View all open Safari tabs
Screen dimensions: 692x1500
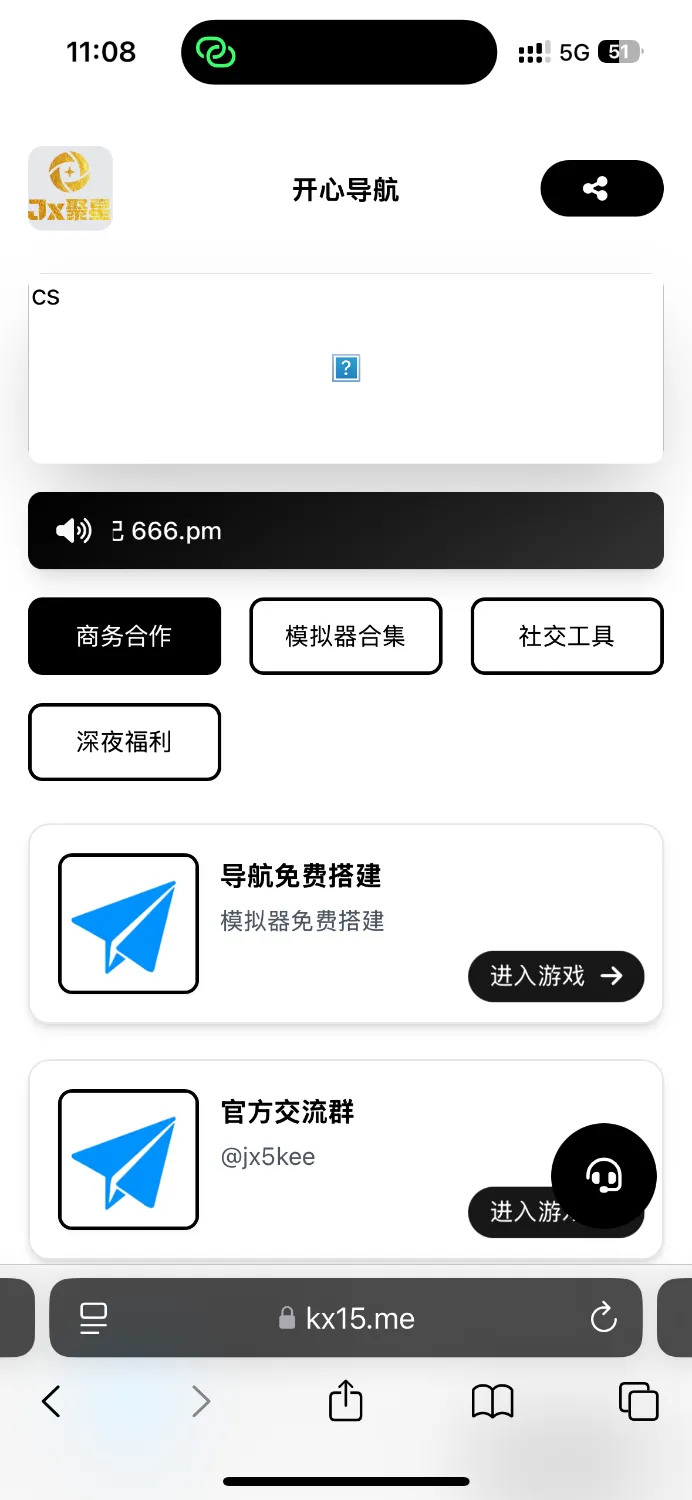pos(638,1401)
